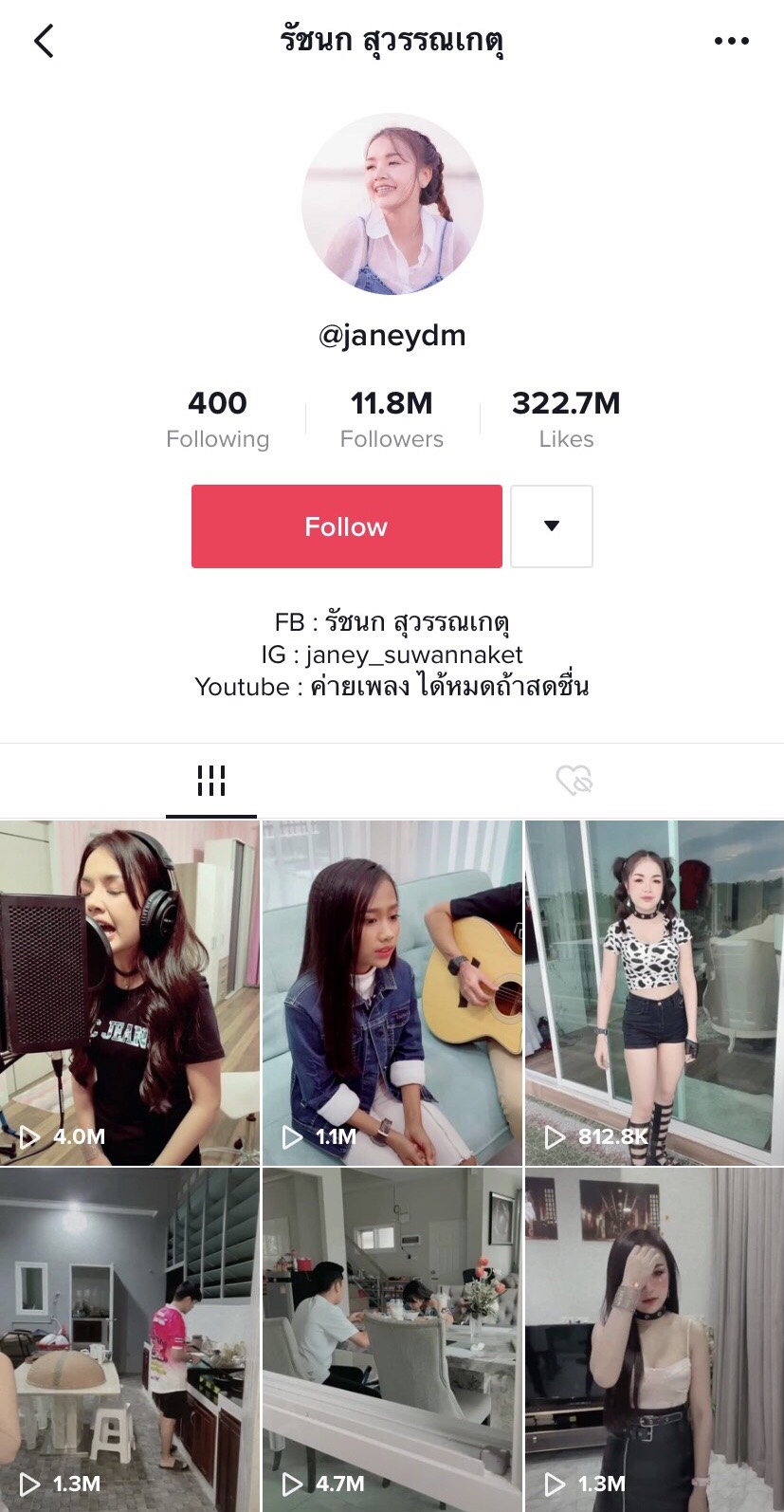Play the video with 812.8K views
This screenshot has width=784, height=1512.
(x=654, y=993)
